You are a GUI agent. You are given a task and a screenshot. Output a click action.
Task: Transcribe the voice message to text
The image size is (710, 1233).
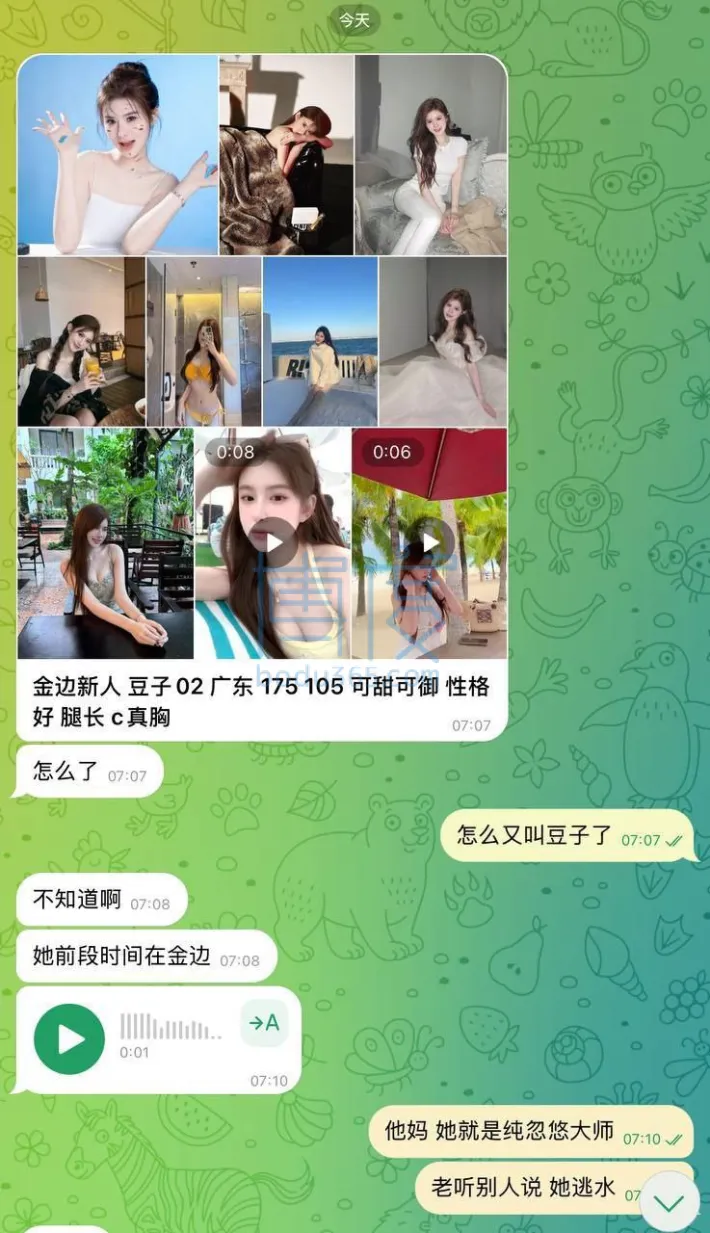(264, 1022)
